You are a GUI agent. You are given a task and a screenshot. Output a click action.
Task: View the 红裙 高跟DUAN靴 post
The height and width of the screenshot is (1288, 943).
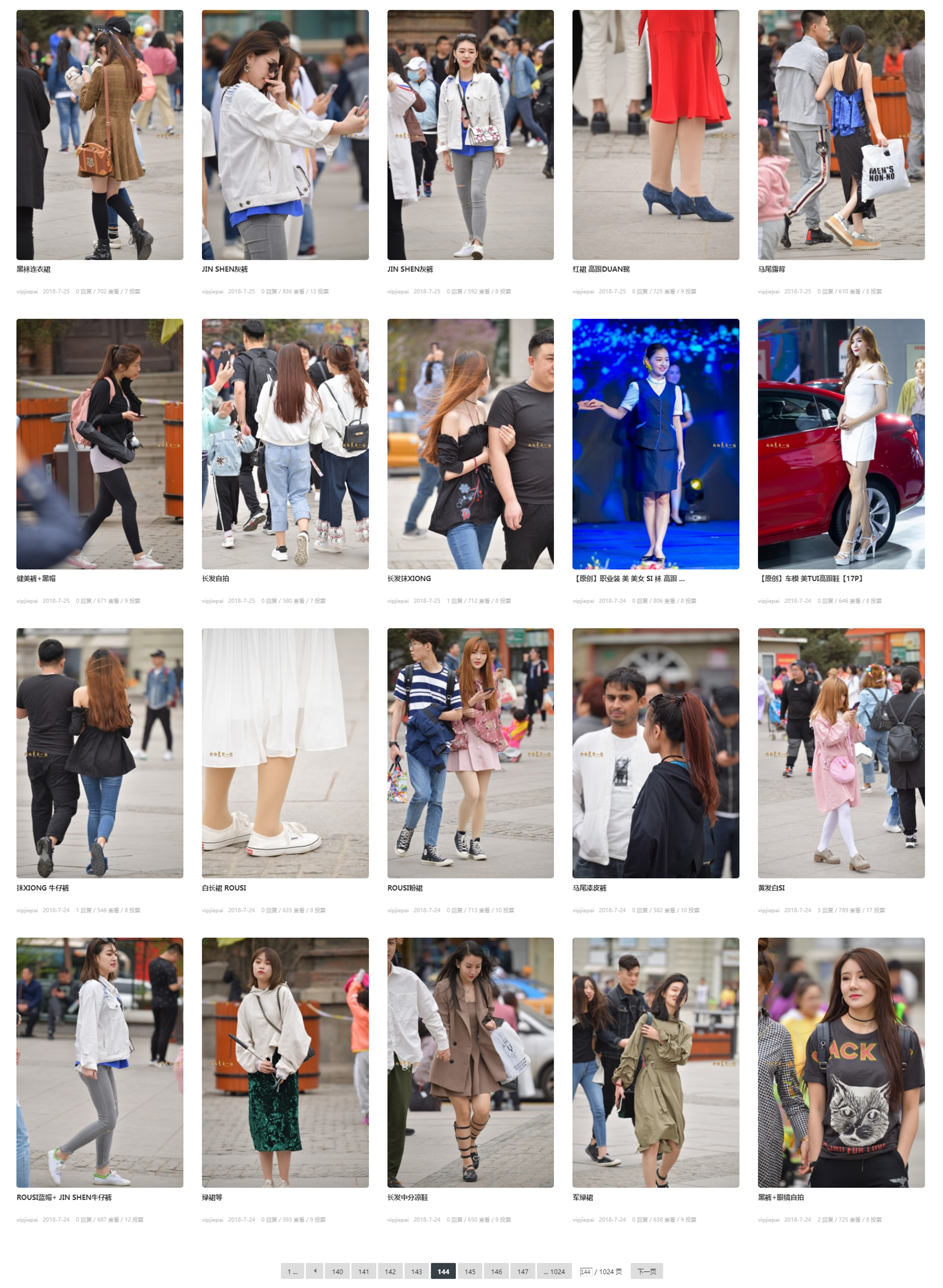(655, 135)
